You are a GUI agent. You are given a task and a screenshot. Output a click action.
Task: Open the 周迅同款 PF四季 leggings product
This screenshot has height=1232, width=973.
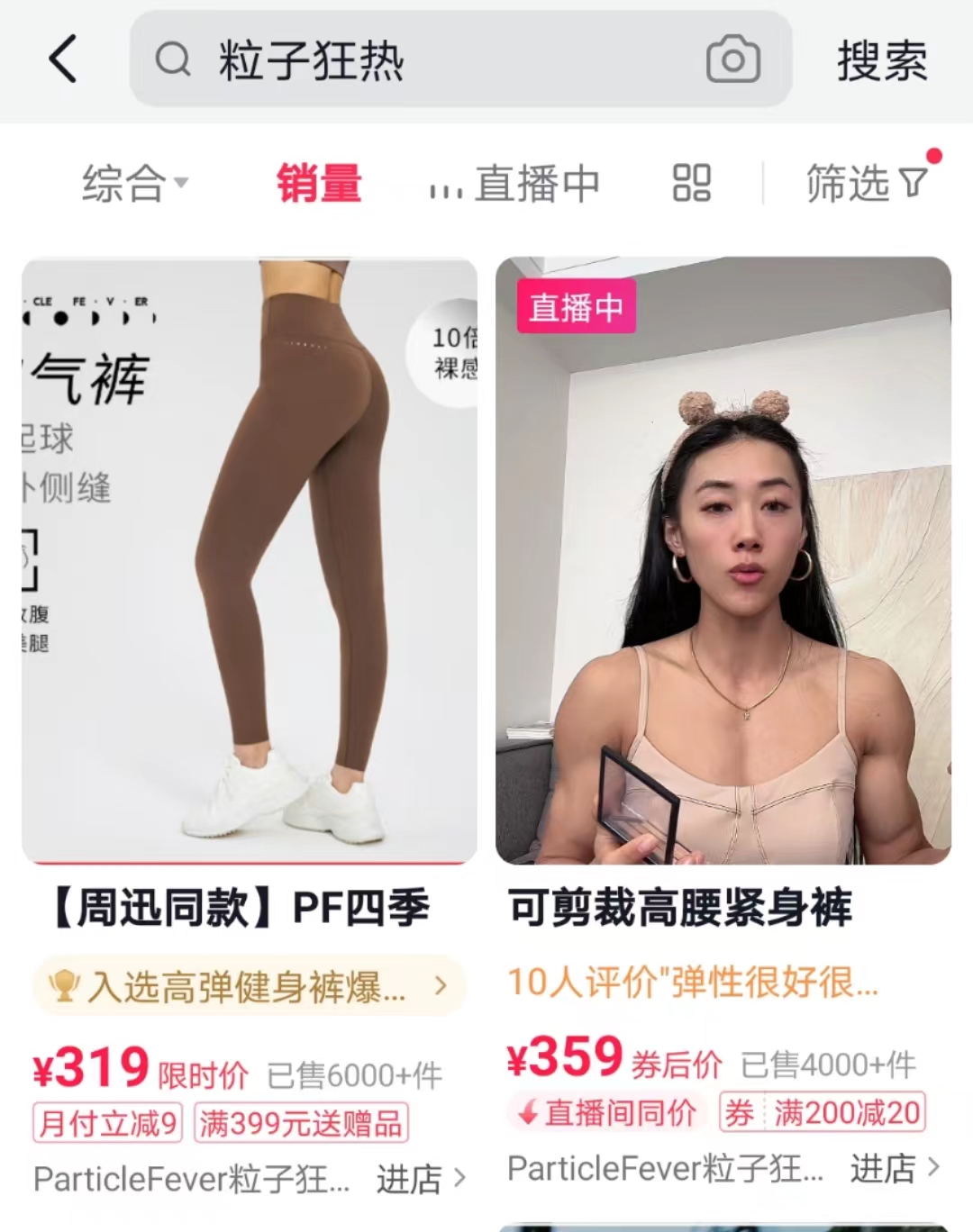250,560
